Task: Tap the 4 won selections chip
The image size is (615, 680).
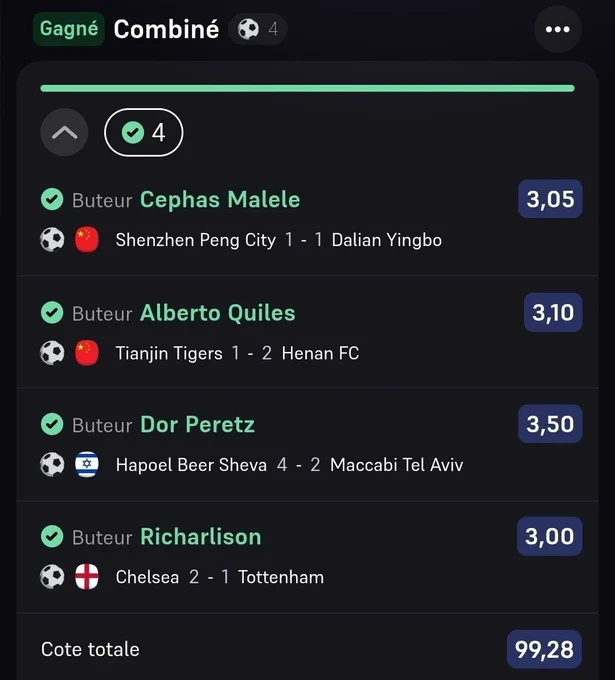Action: [144, 132]
